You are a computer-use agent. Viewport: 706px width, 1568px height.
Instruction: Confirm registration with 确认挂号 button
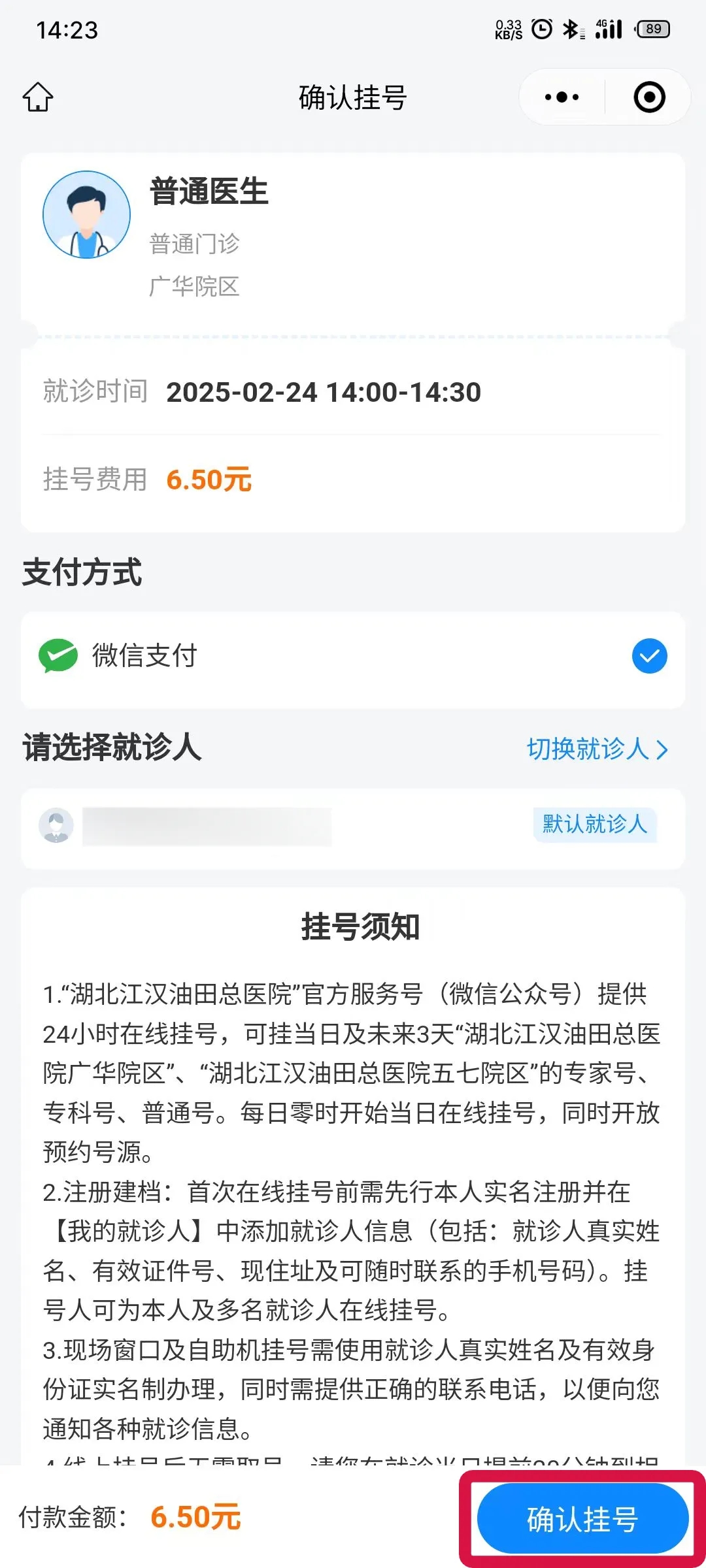click(x=582, y=1519)
